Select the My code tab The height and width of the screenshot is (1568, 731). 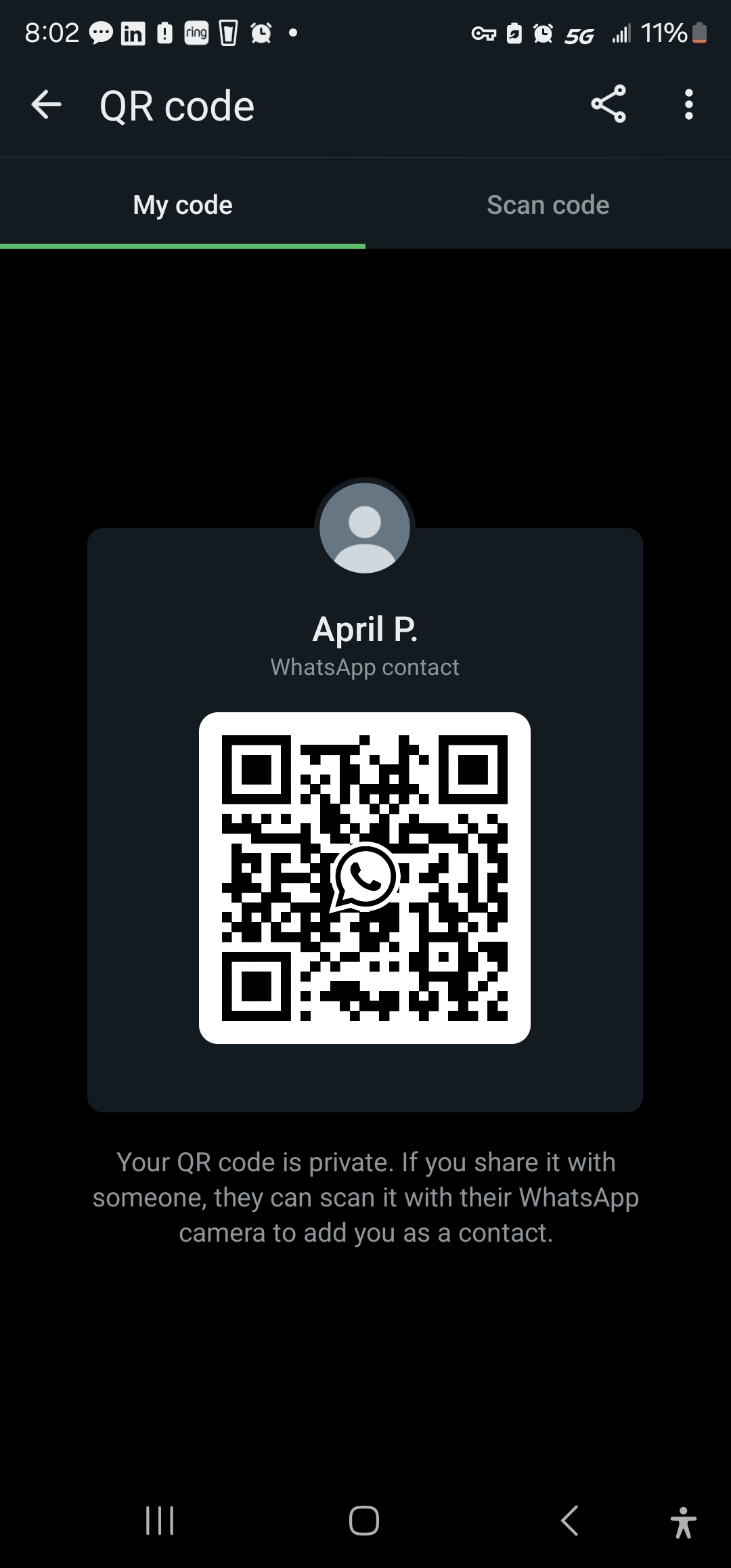click(183, 204)
